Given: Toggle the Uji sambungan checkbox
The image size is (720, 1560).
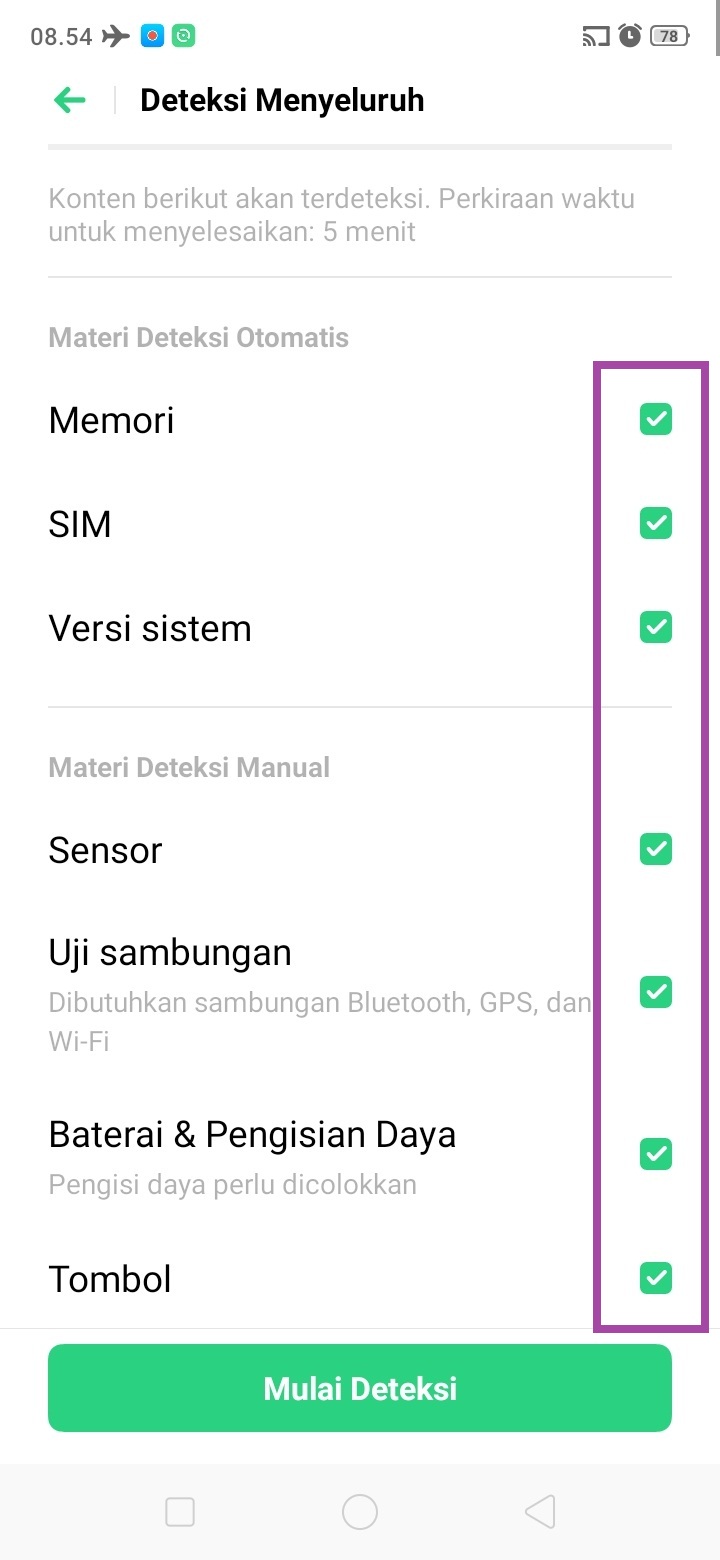Looking at the screenshot, I should click(656, 992).
